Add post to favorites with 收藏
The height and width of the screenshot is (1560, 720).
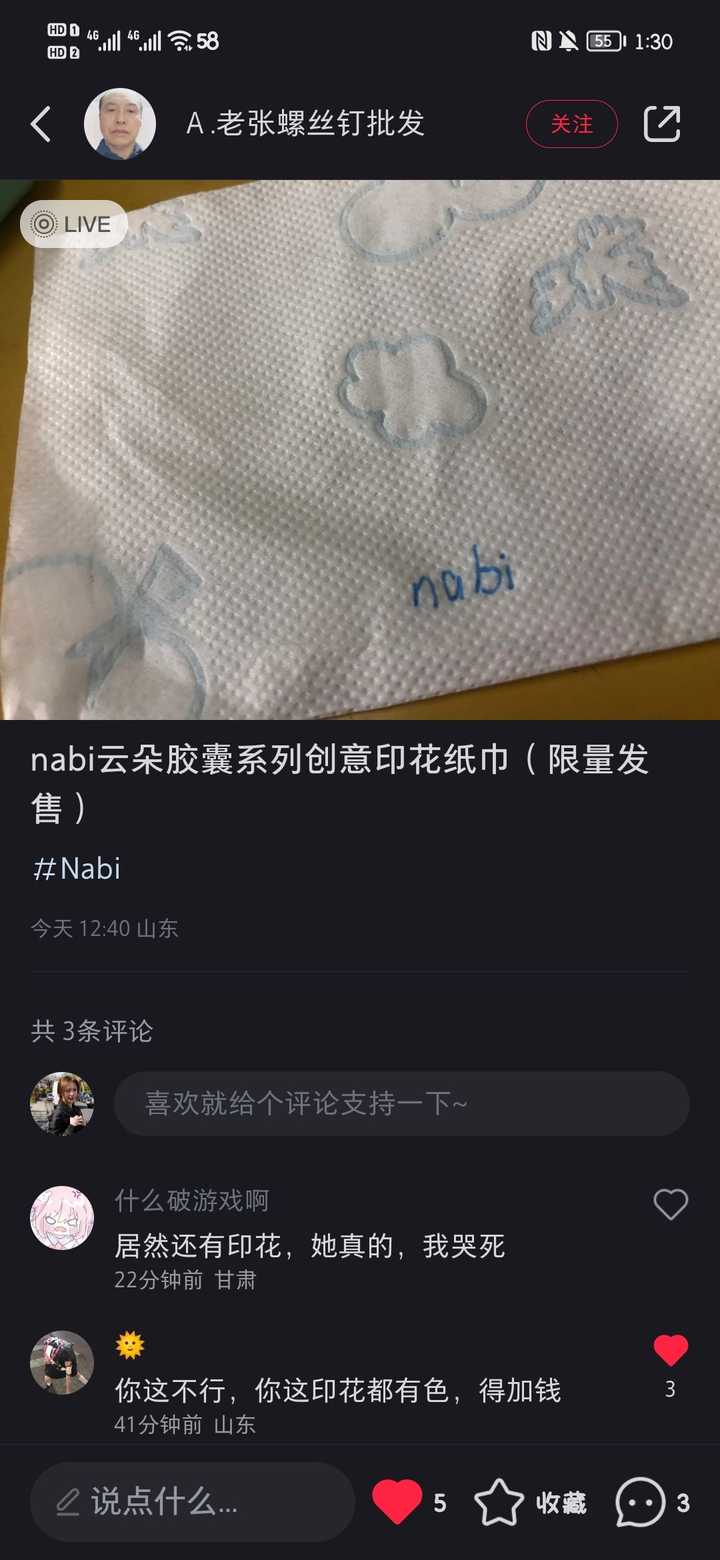[530, 1502]
